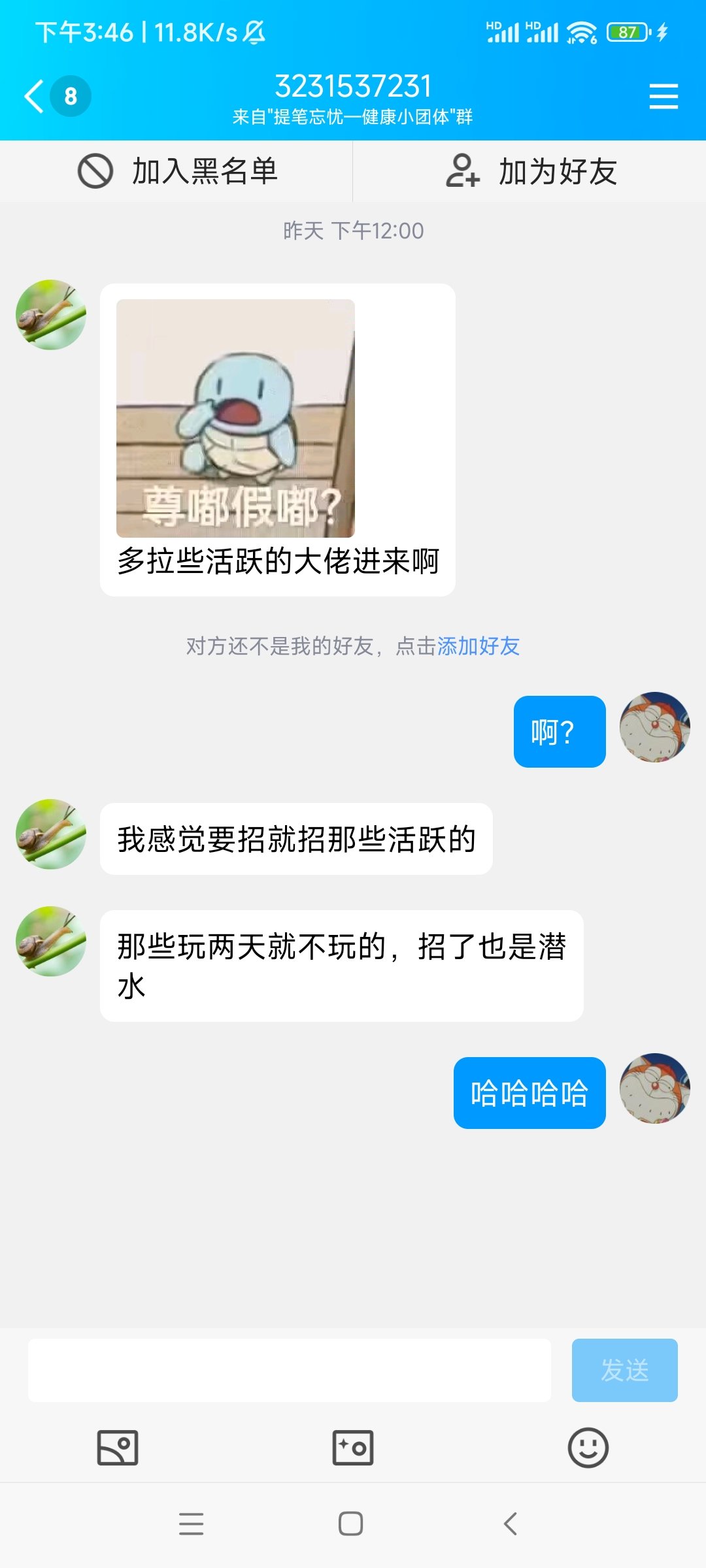View snail avatar profile beside 我感觉要招就招那些活跃的
The width and height of the screenshot is (706, 1568).
tap(51, 834)
